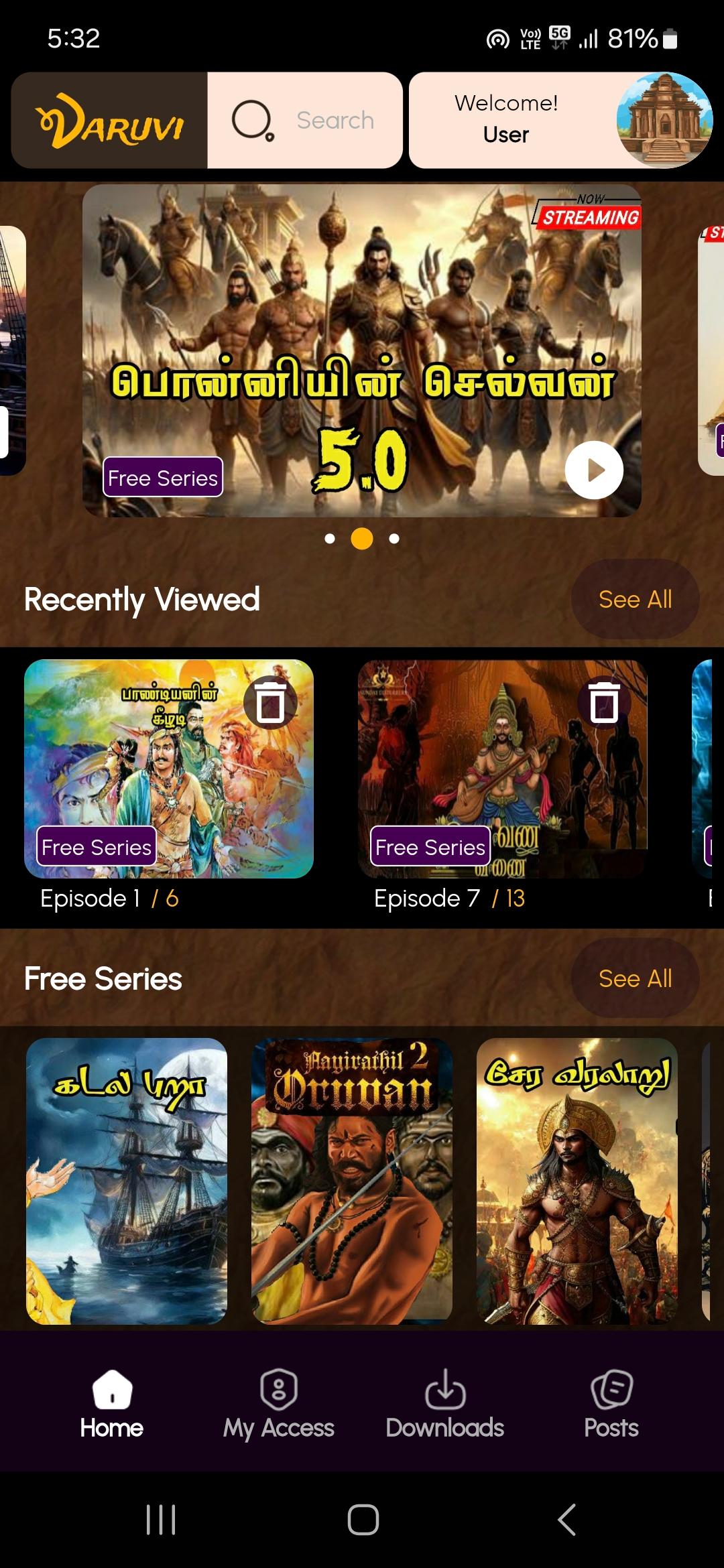The width and height of the screenshot is (724, 1568).
Task: Open the Search field
Action: 305,121
